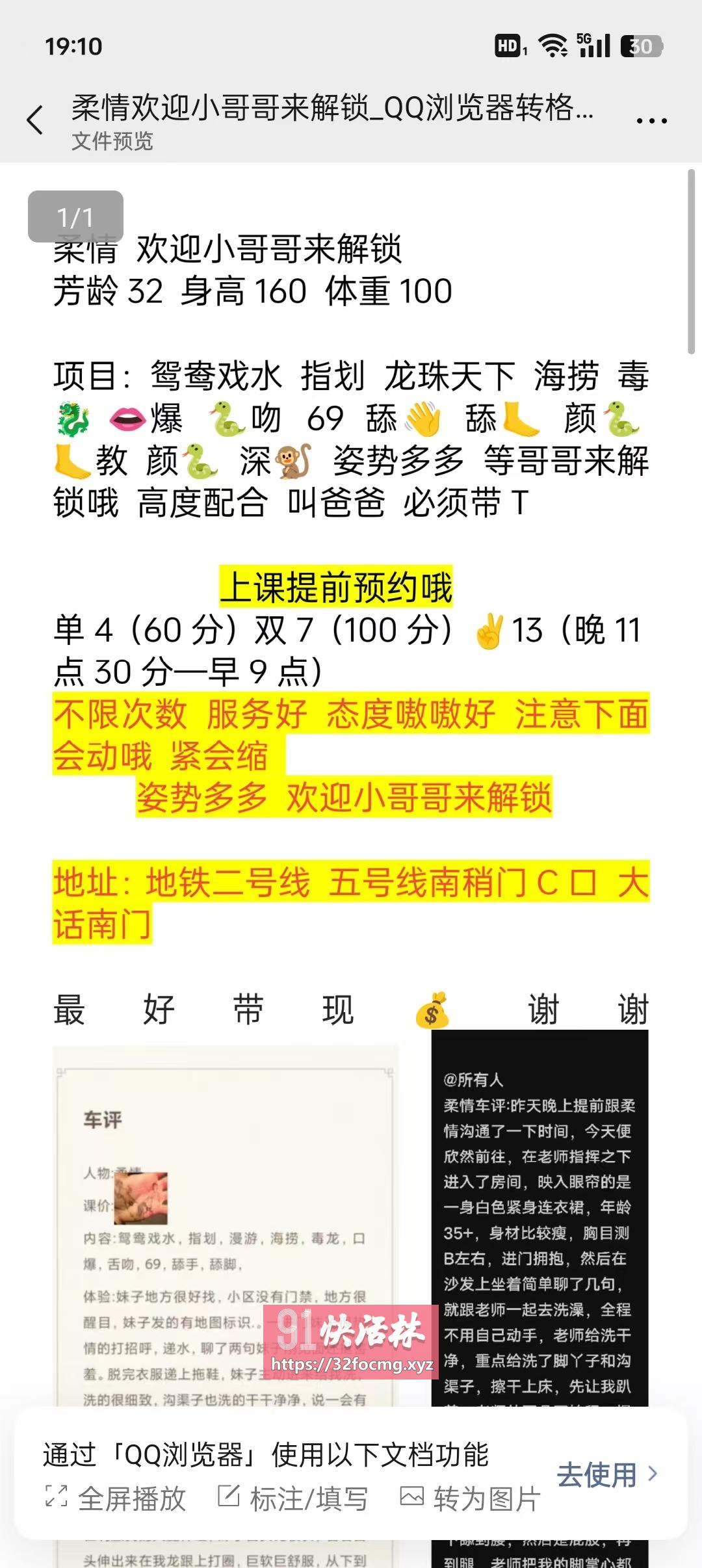The height and width of the screenshot is (1568, 702).
Task: Go back from the file preview
Action: coord(36,120)
